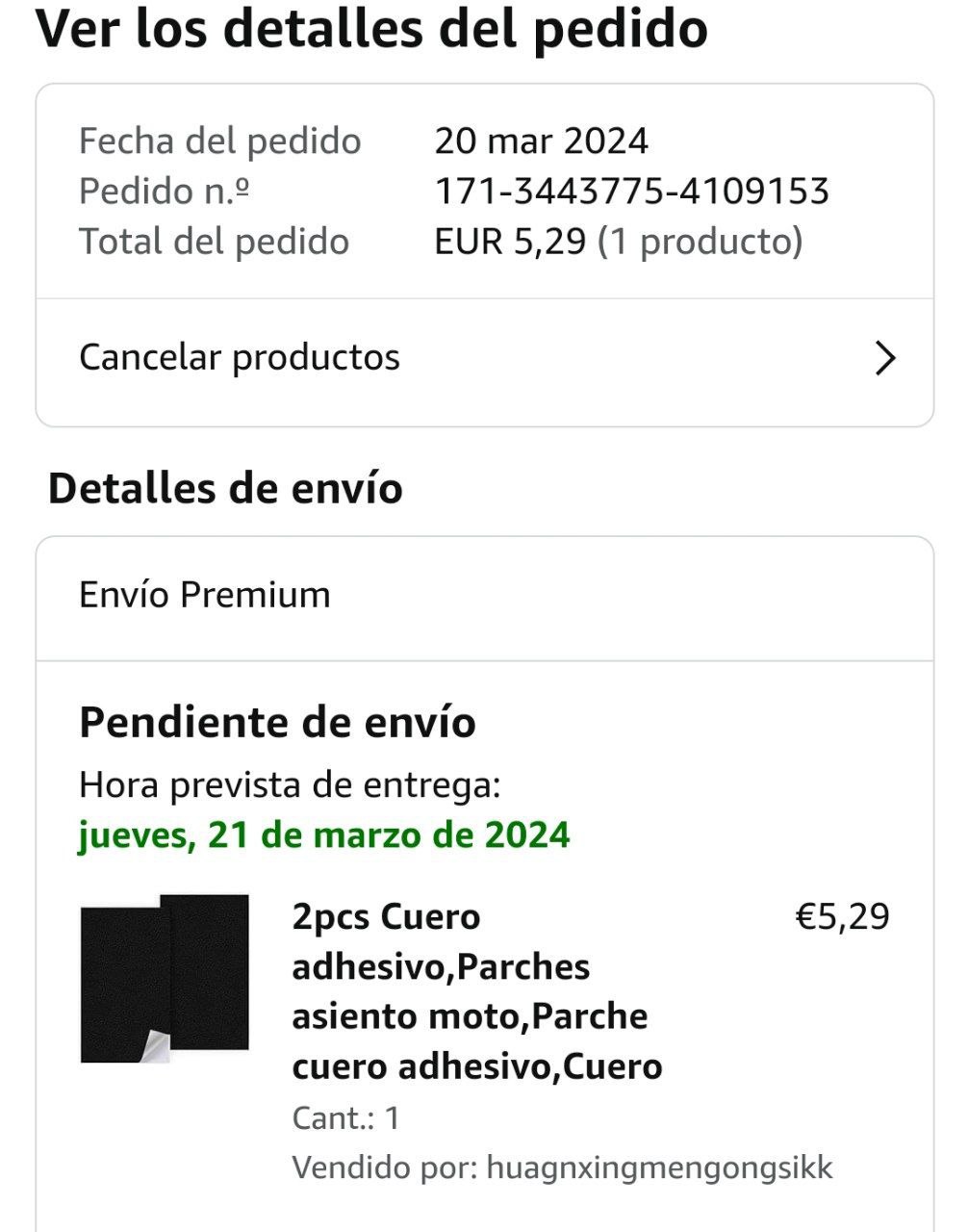Open the Cancelar productos row

tap(484, 358)
